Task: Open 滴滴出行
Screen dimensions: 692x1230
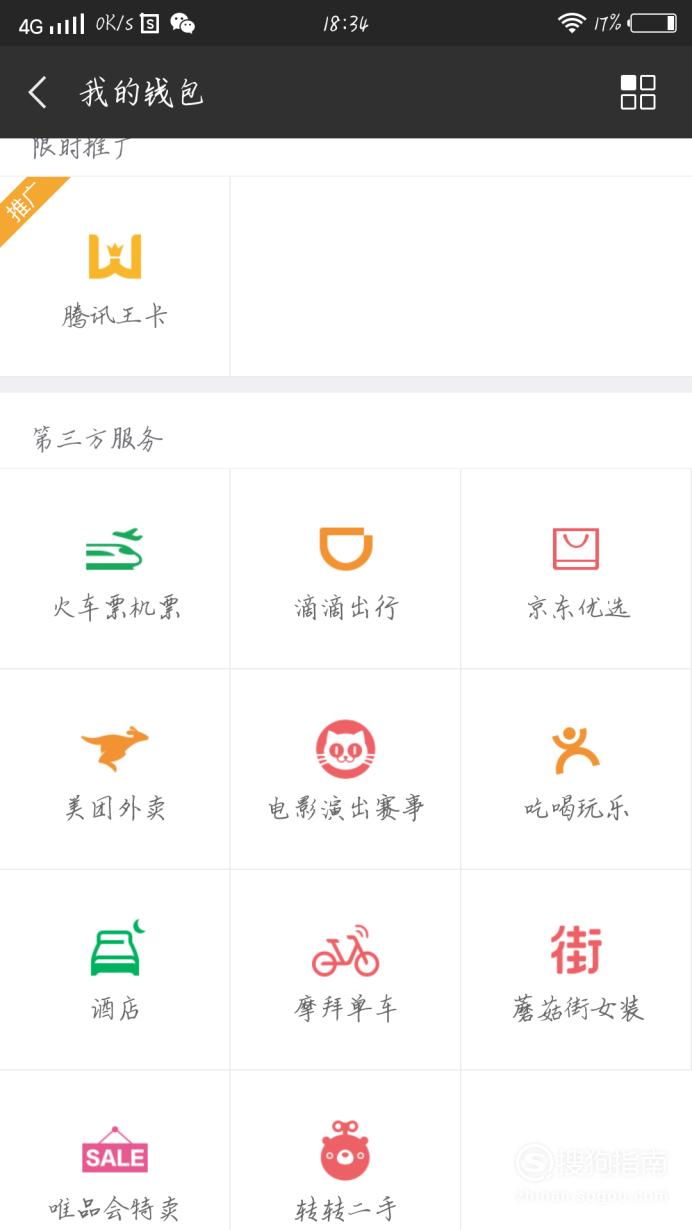Action: [346, 569]
